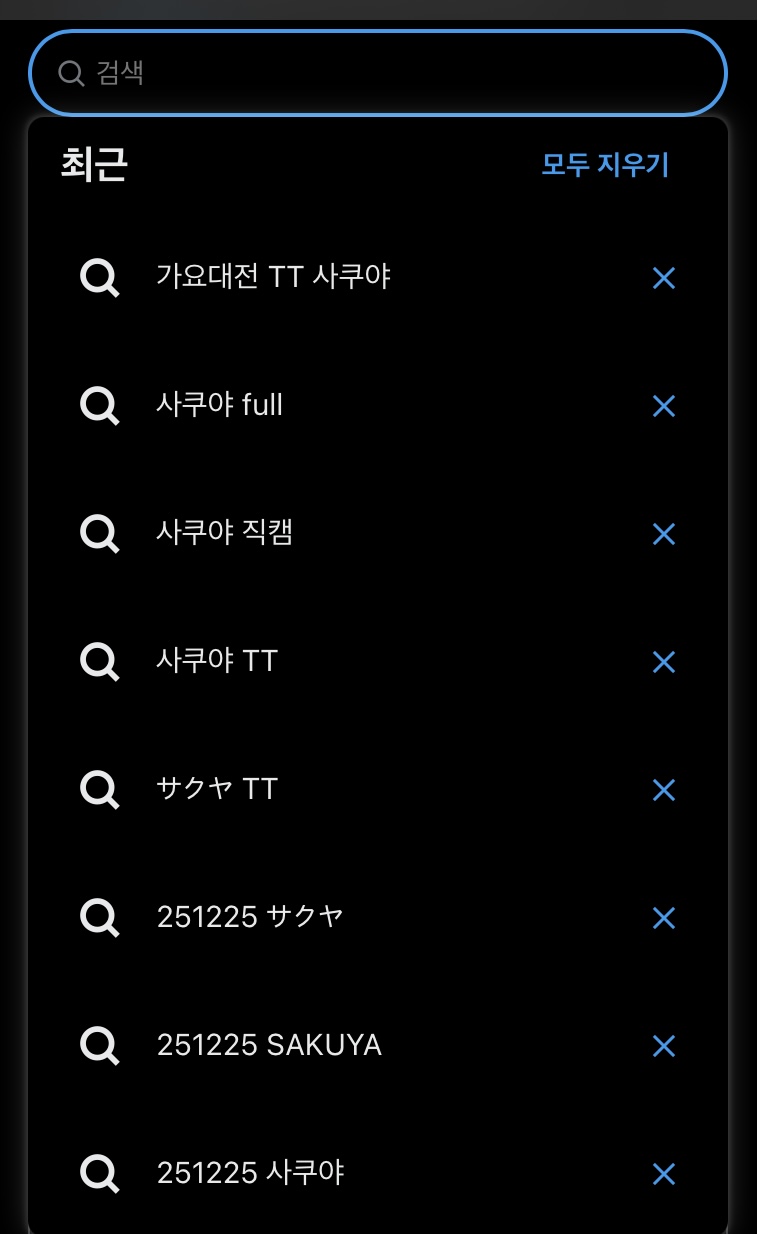Click the magnifier icon beside 사쿠야 직캠
The image size is (757, 1234).
click(98, 534)
